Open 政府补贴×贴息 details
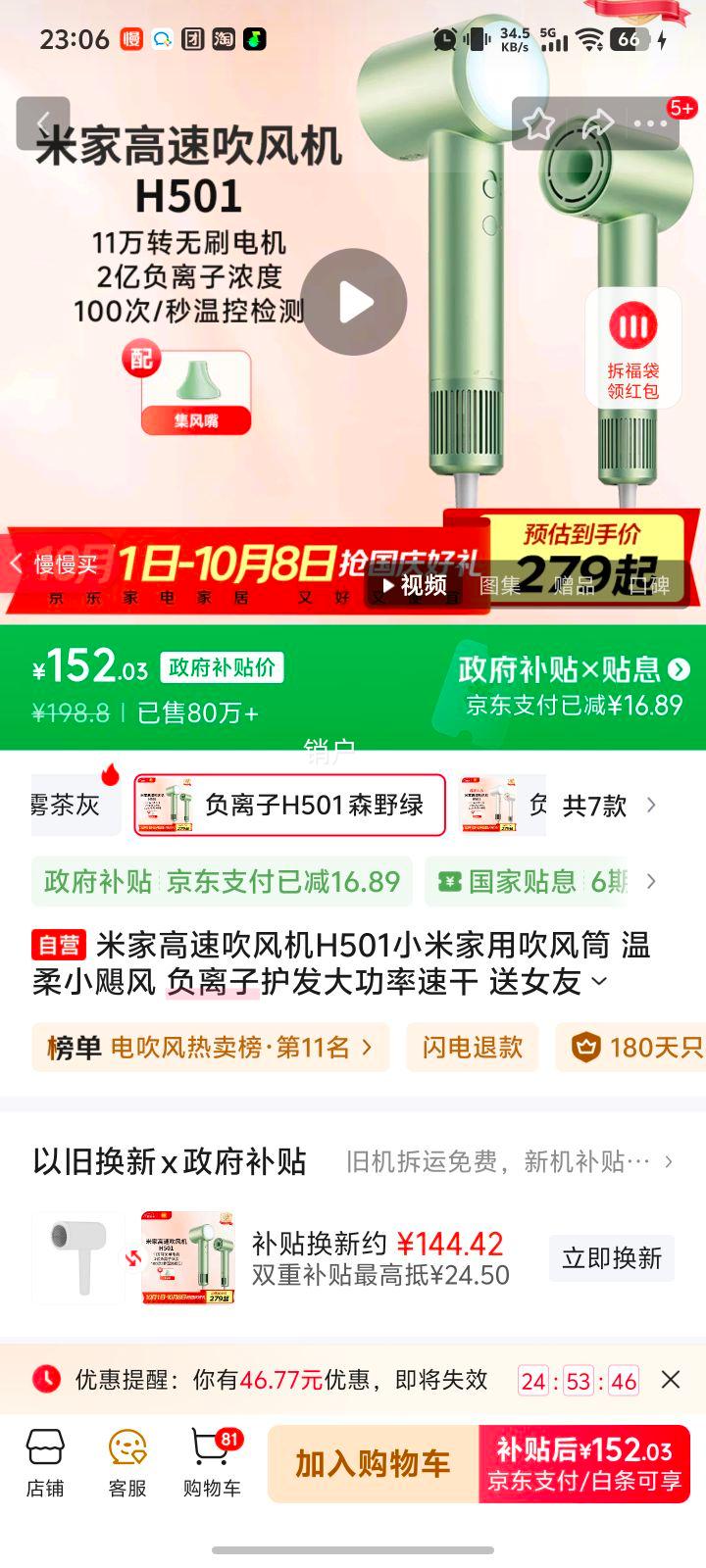 click(574, 670)
